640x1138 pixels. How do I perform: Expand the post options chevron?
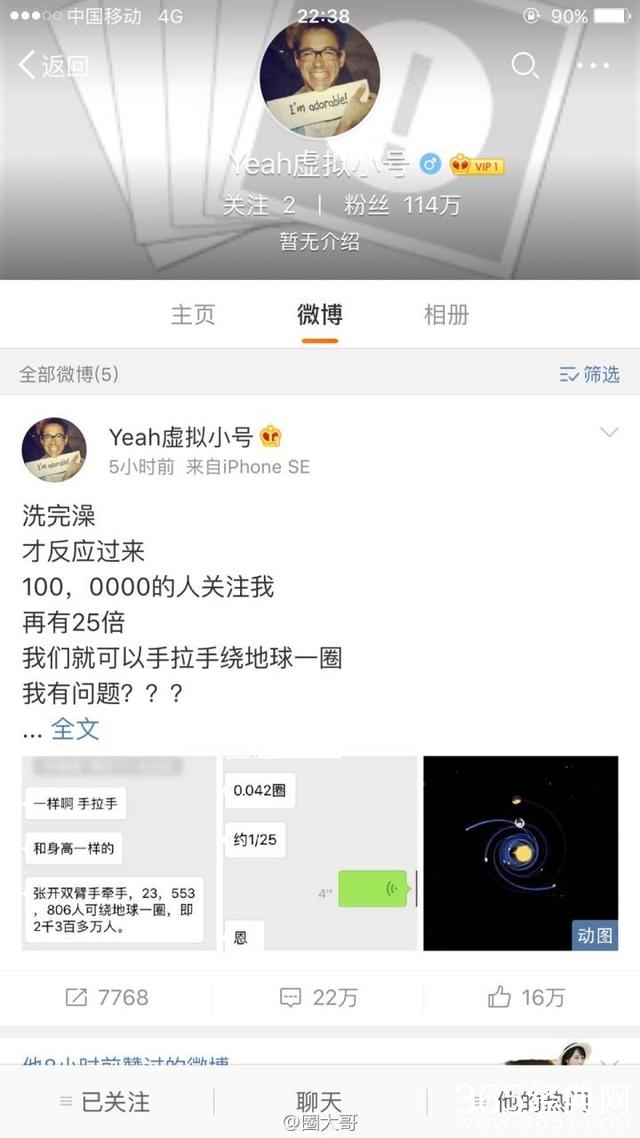(x=608, y=433)
